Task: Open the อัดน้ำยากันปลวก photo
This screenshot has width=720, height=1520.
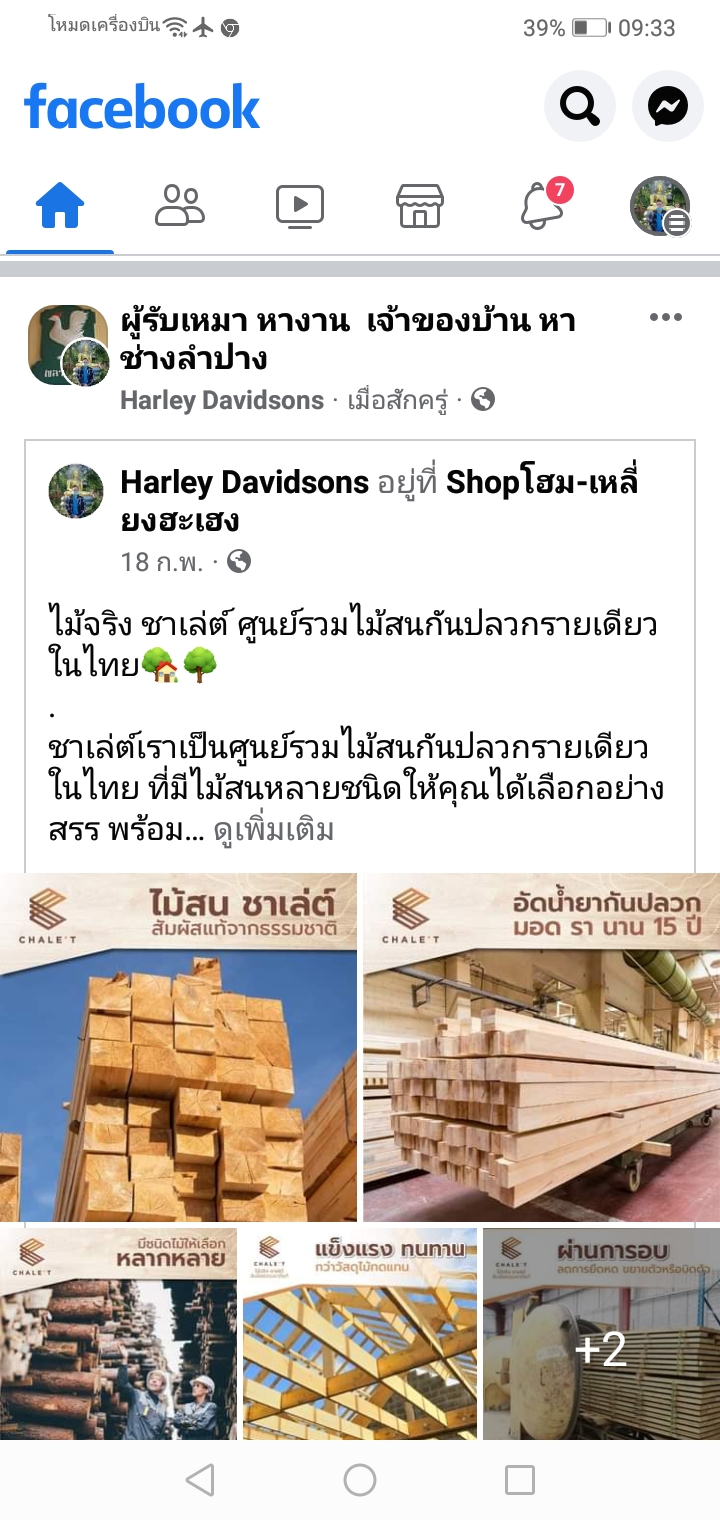Action: pyautogui.click(x=541, y=1047)
